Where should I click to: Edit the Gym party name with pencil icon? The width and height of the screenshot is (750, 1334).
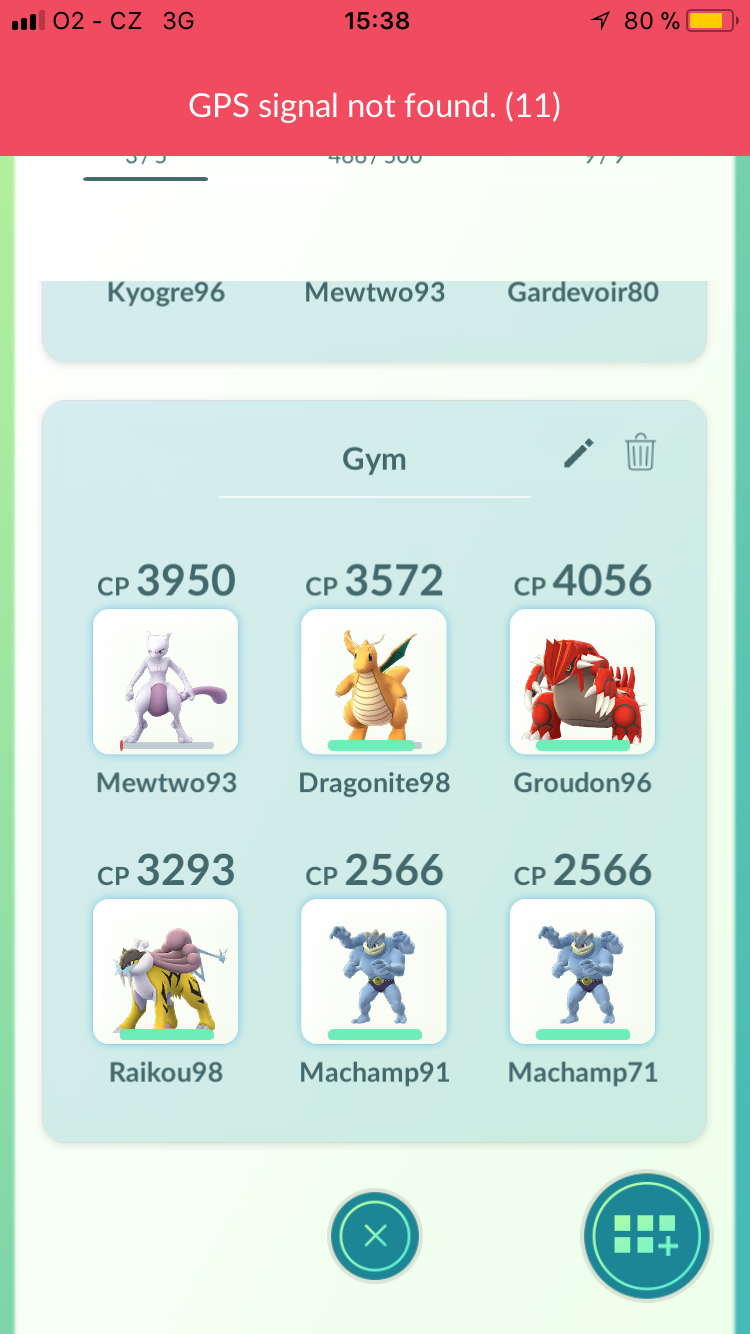[x=579, y=453]
